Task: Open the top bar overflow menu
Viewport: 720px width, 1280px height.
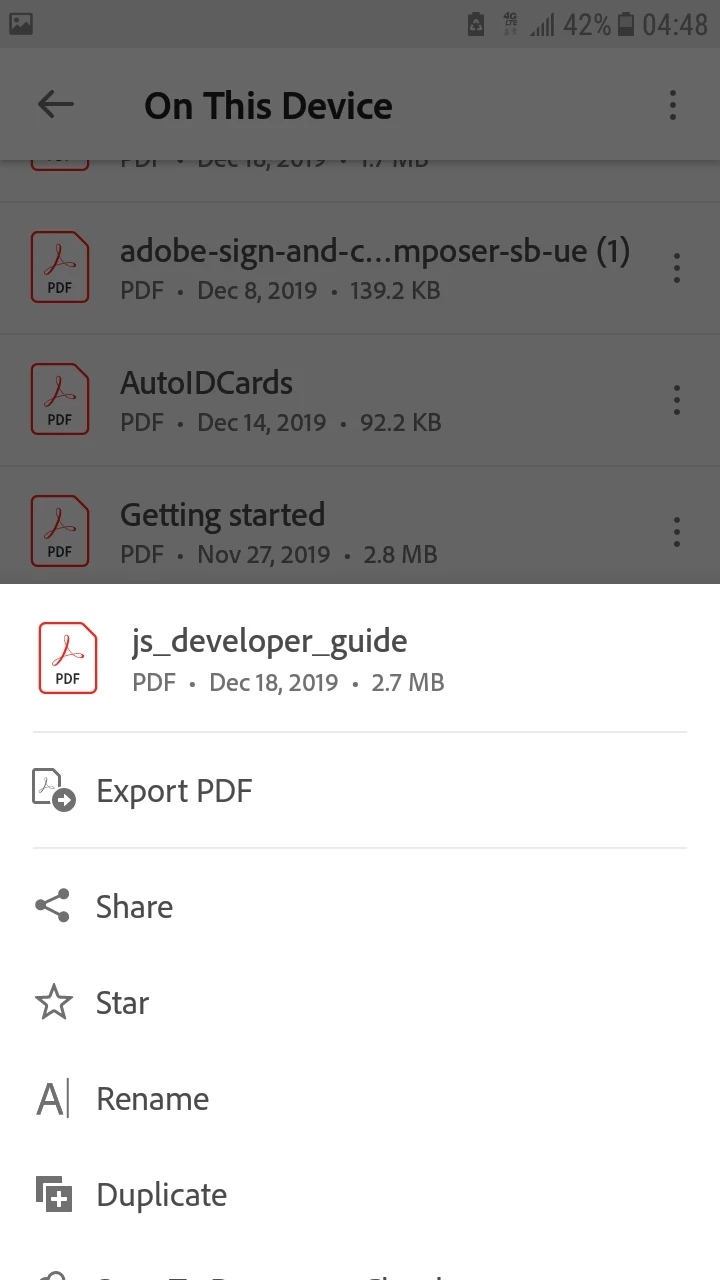Action: point(673,104)
